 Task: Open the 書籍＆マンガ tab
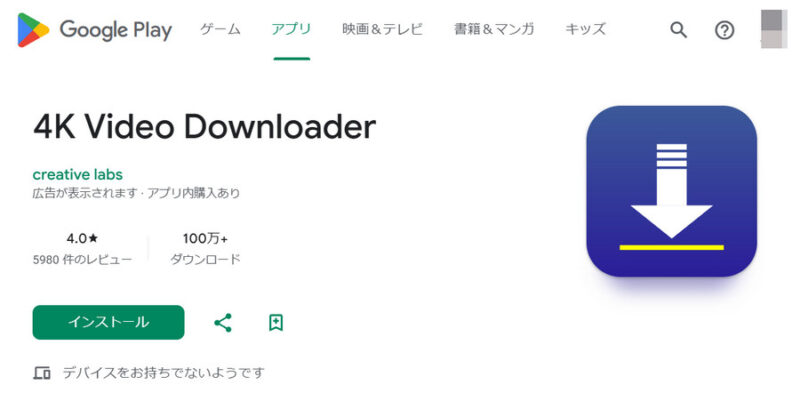point(494,29)
